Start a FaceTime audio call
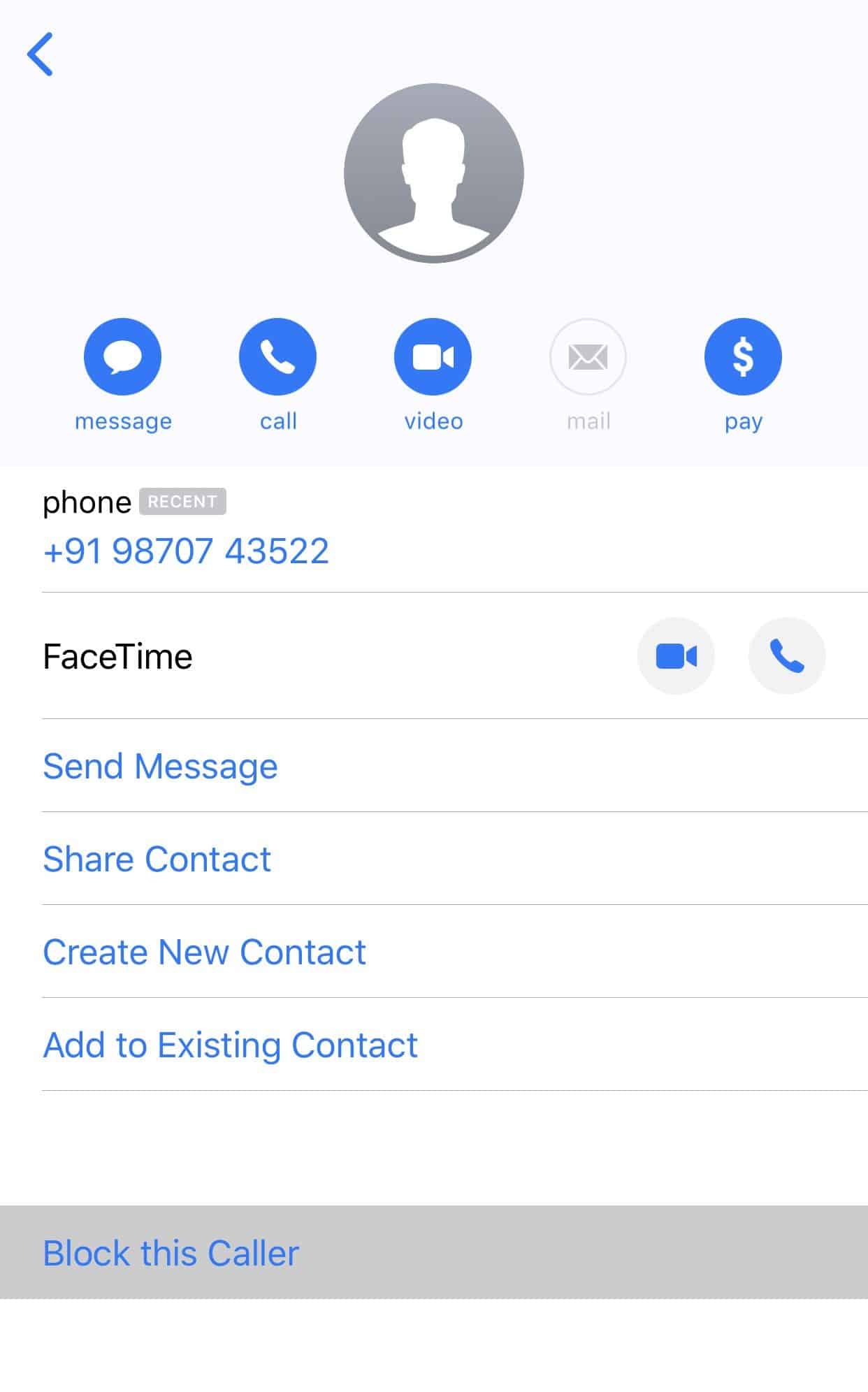 (786, 656)
